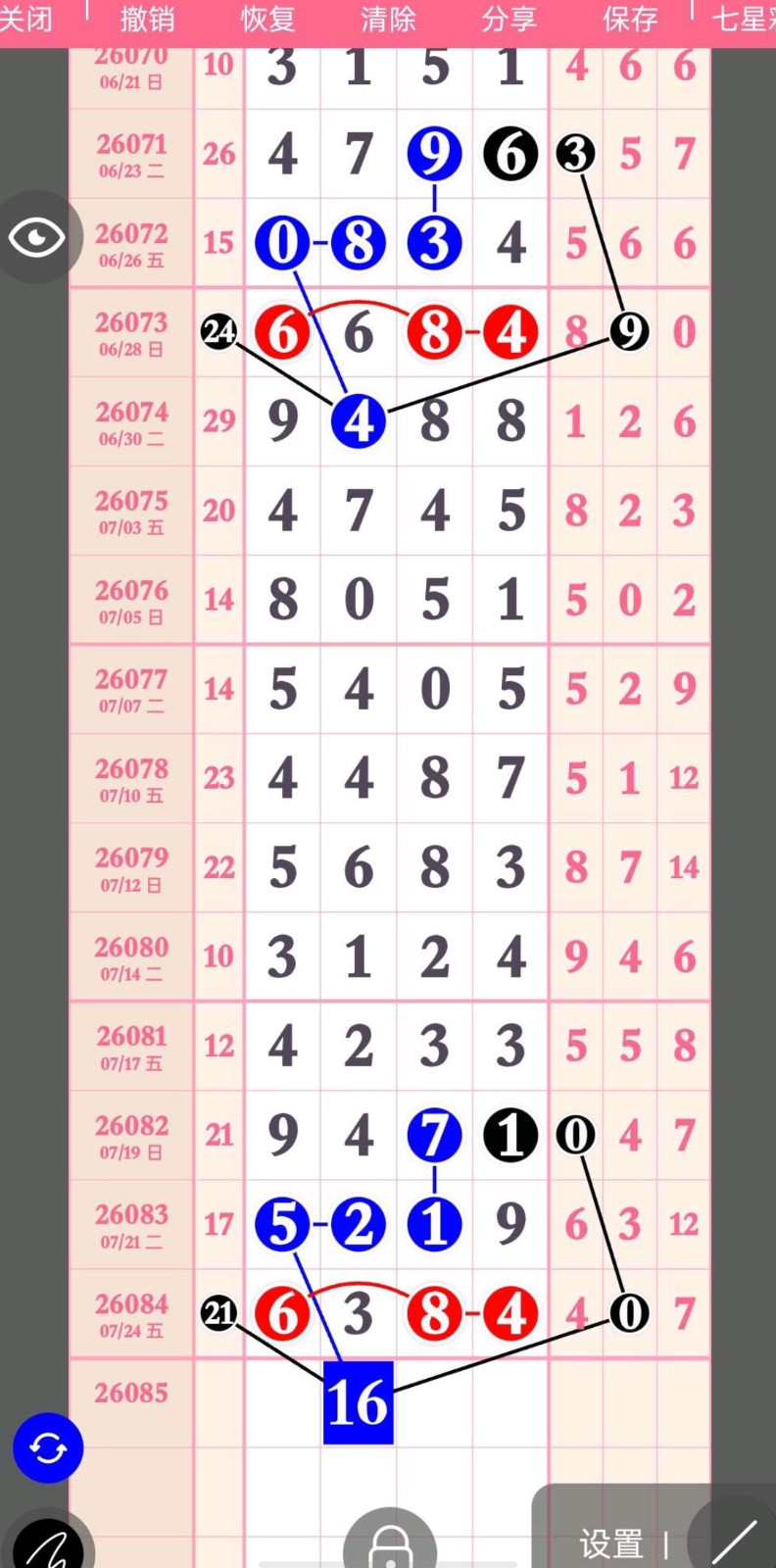Image resolution: width=776 pixels, height=1568 pixels.
Task: Open the handwriting pen tool
Action: [48, 1543]
